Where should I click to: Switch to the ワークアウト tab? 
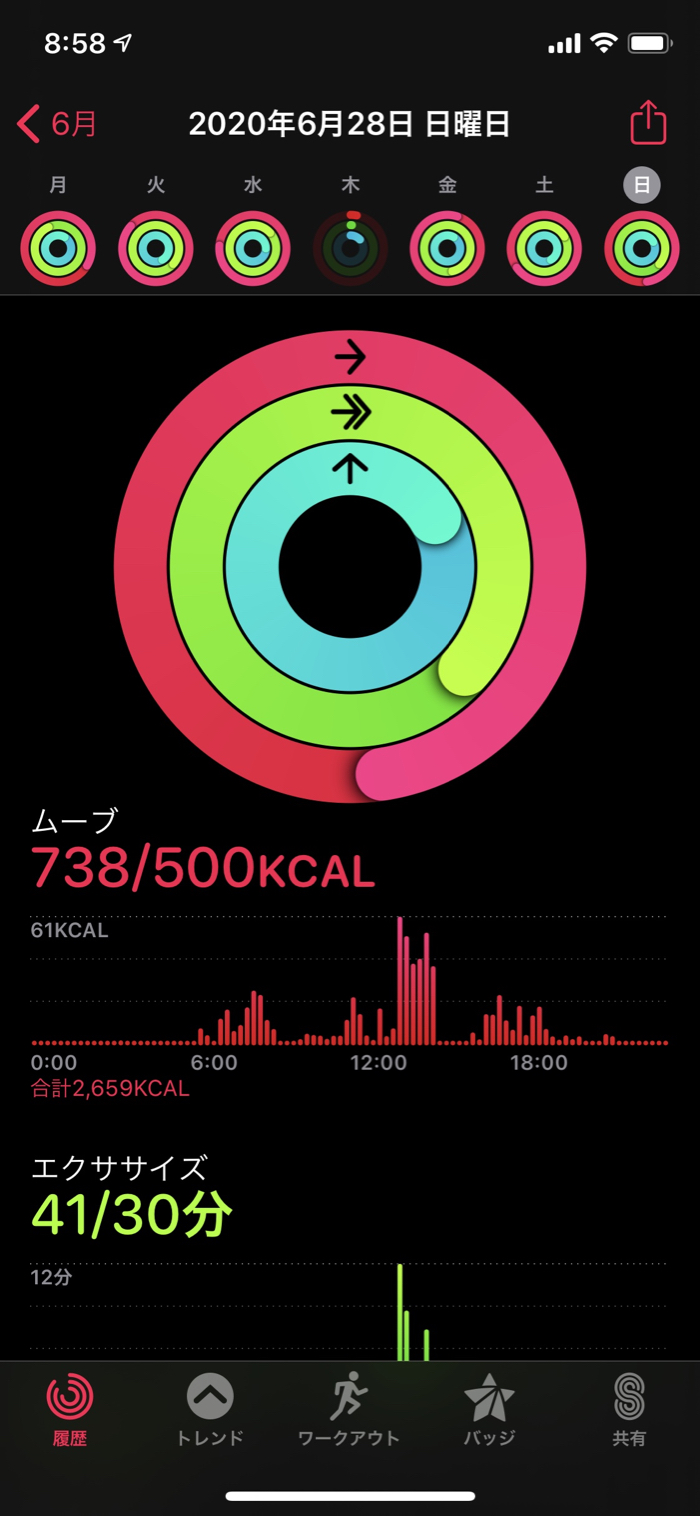[x=349, y=1410]
